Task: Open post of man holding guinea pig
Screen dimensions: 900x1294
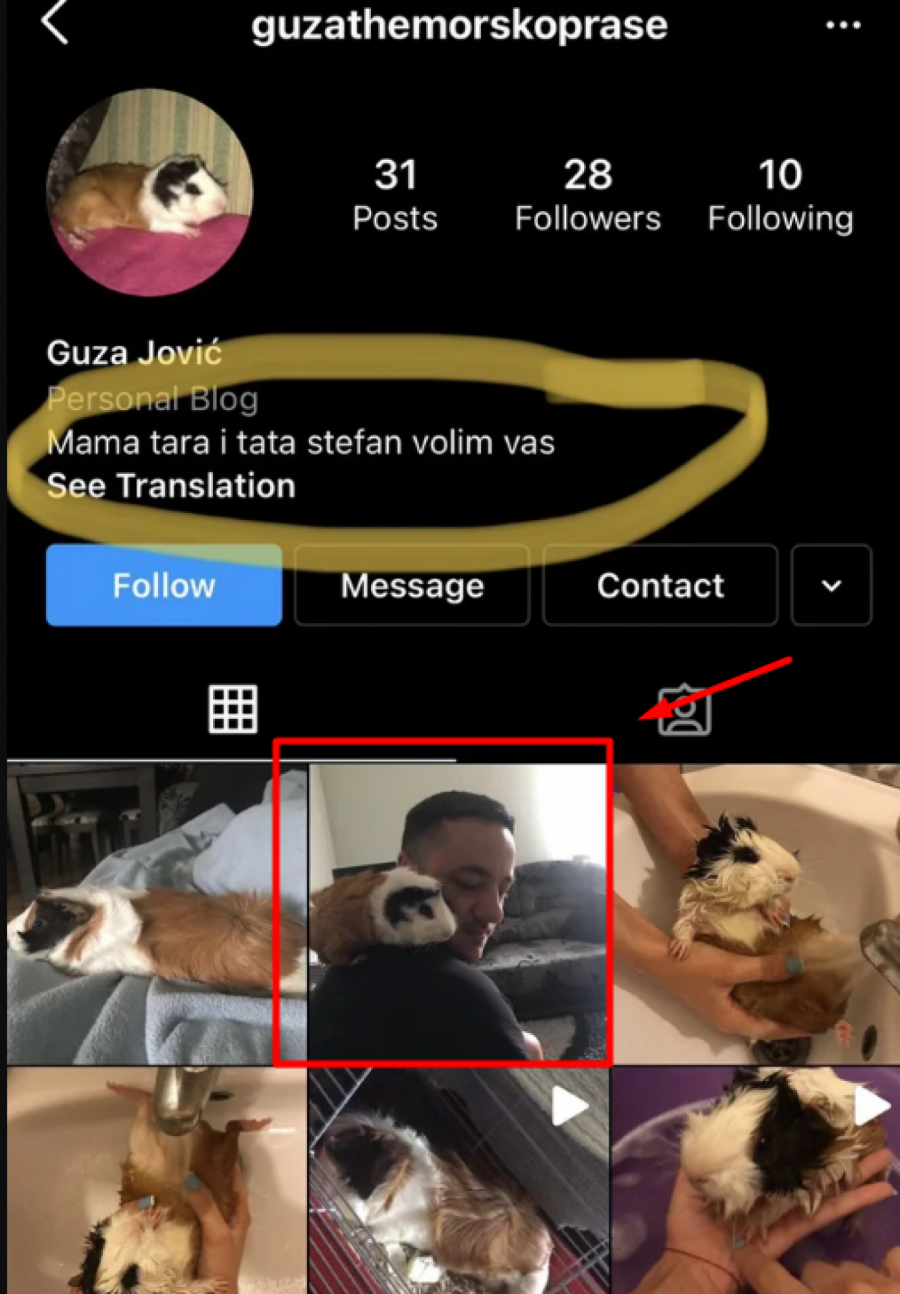Action: 458,912
